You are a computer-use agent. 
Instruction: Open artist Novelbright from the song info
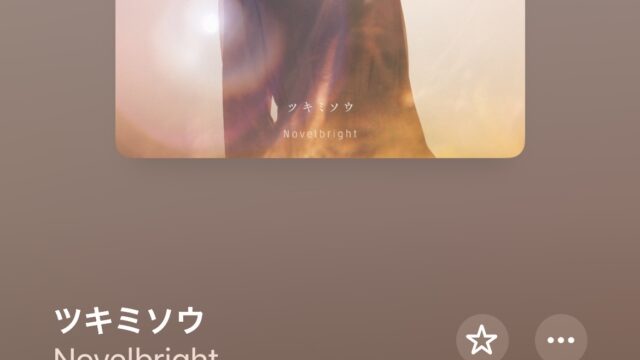point(136,353)
